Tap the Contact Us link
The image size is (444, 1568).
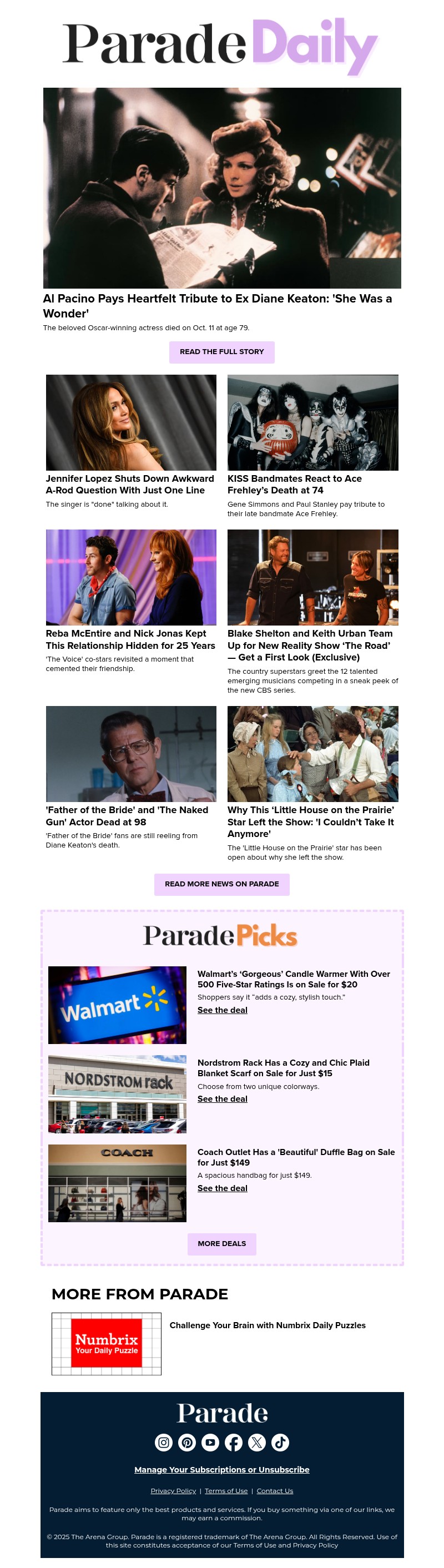click(x=275, y=1491)
